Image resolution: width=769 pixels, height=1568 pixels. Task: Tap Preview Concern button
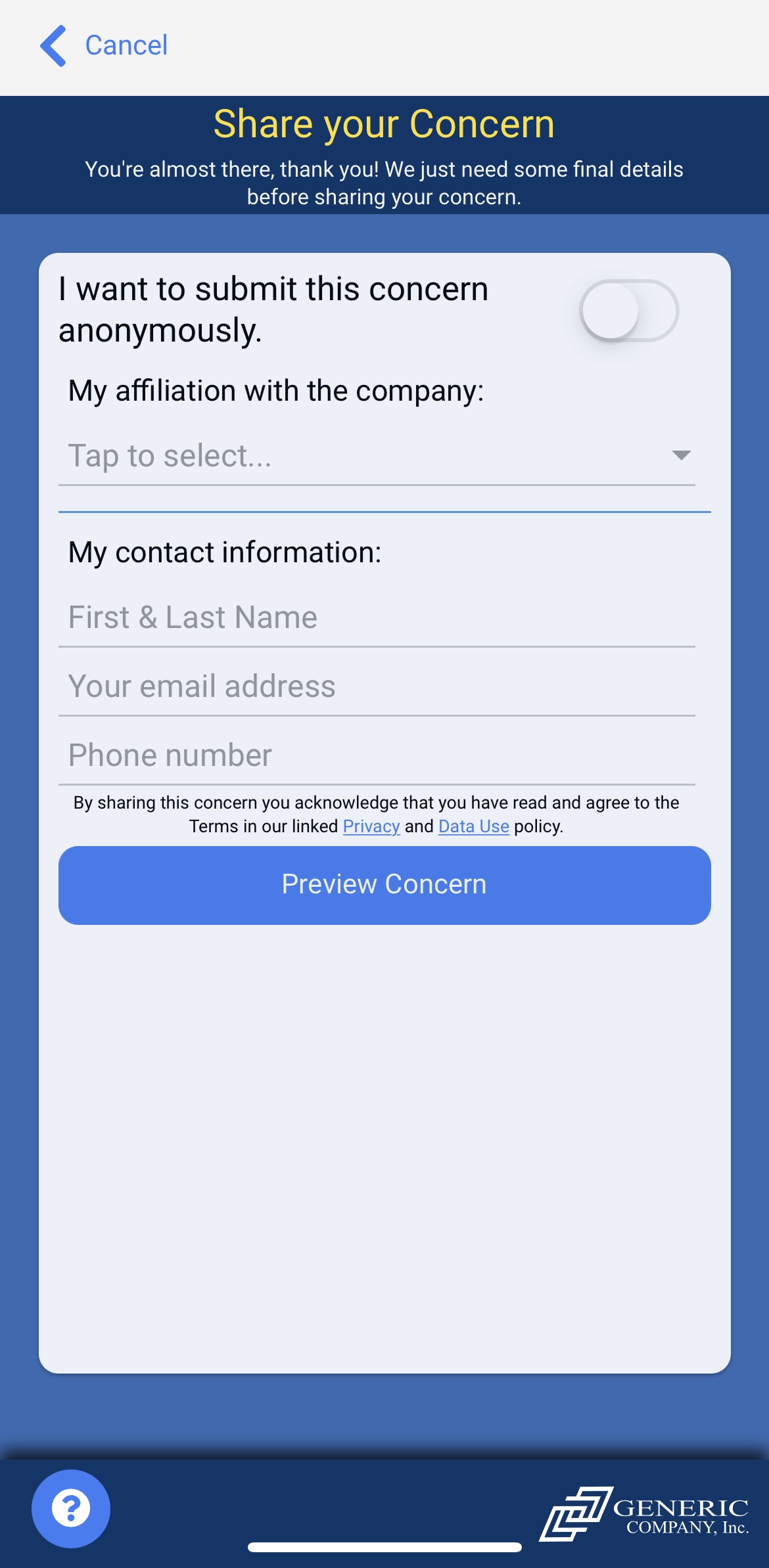384,885
